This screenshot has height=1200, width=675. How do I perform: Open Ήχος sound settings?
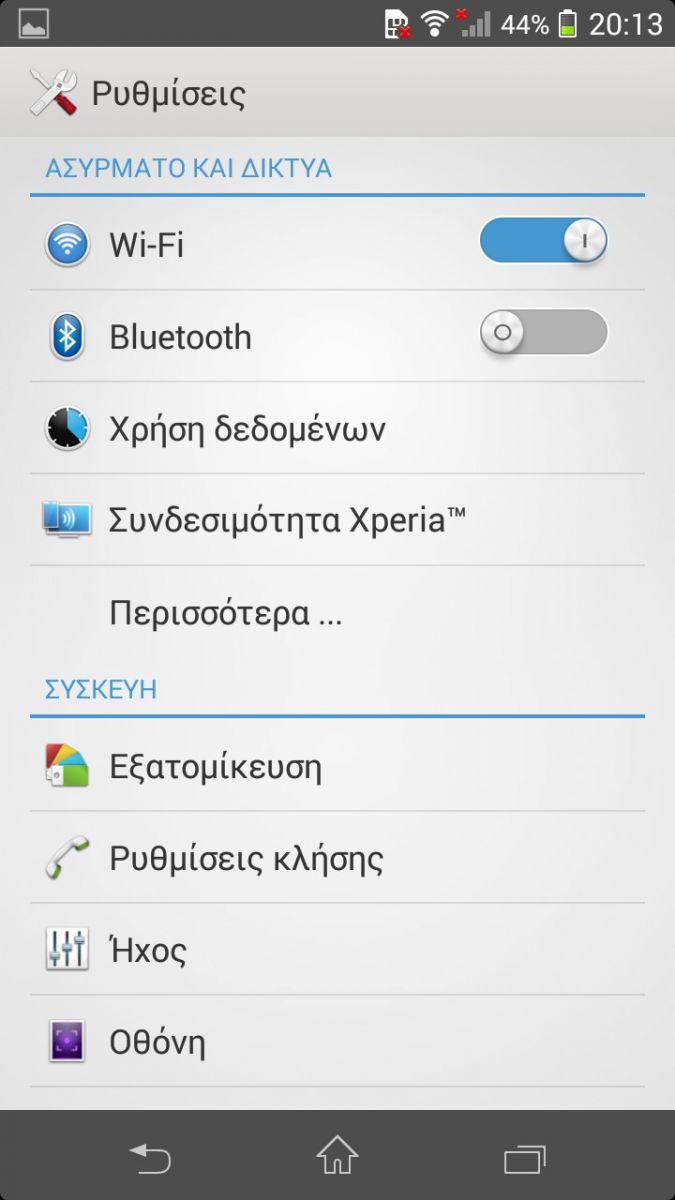click(337, 950)
